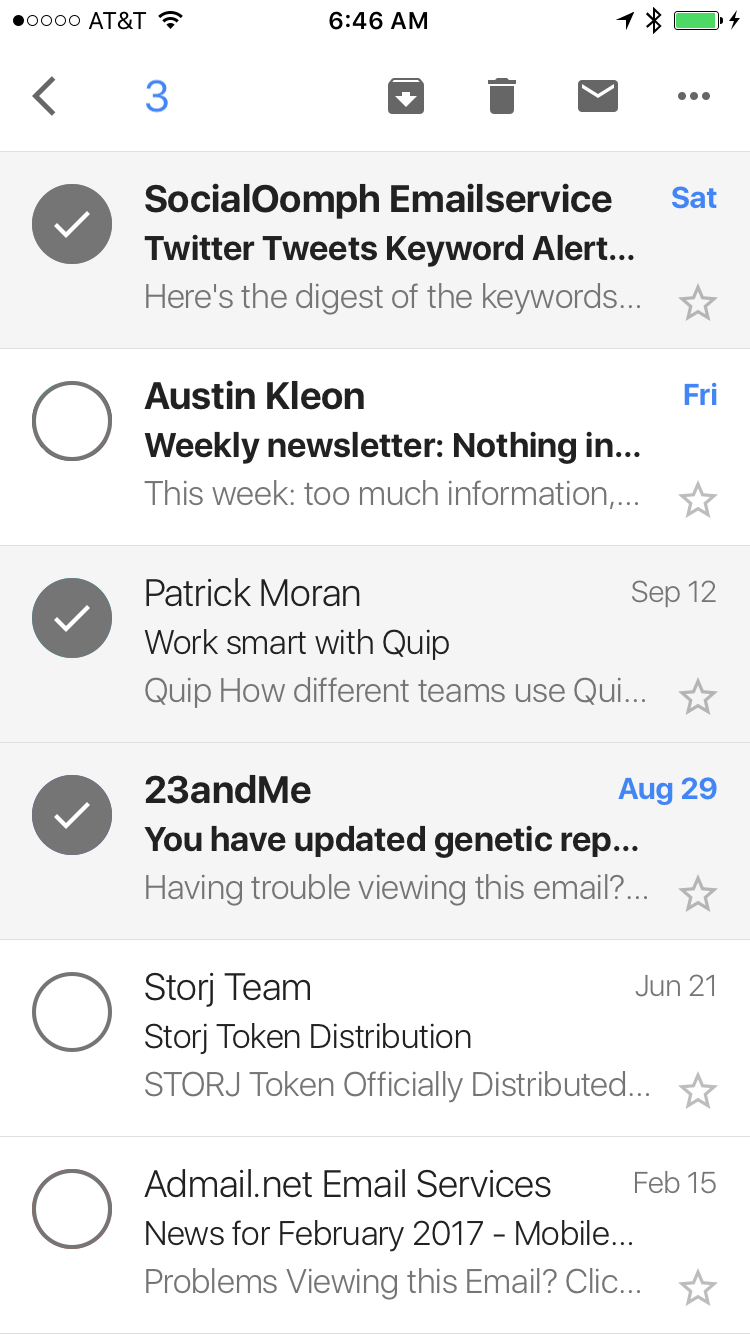
Task: Star the Storj Token Distribution email
Action: tap(698, 1090)
